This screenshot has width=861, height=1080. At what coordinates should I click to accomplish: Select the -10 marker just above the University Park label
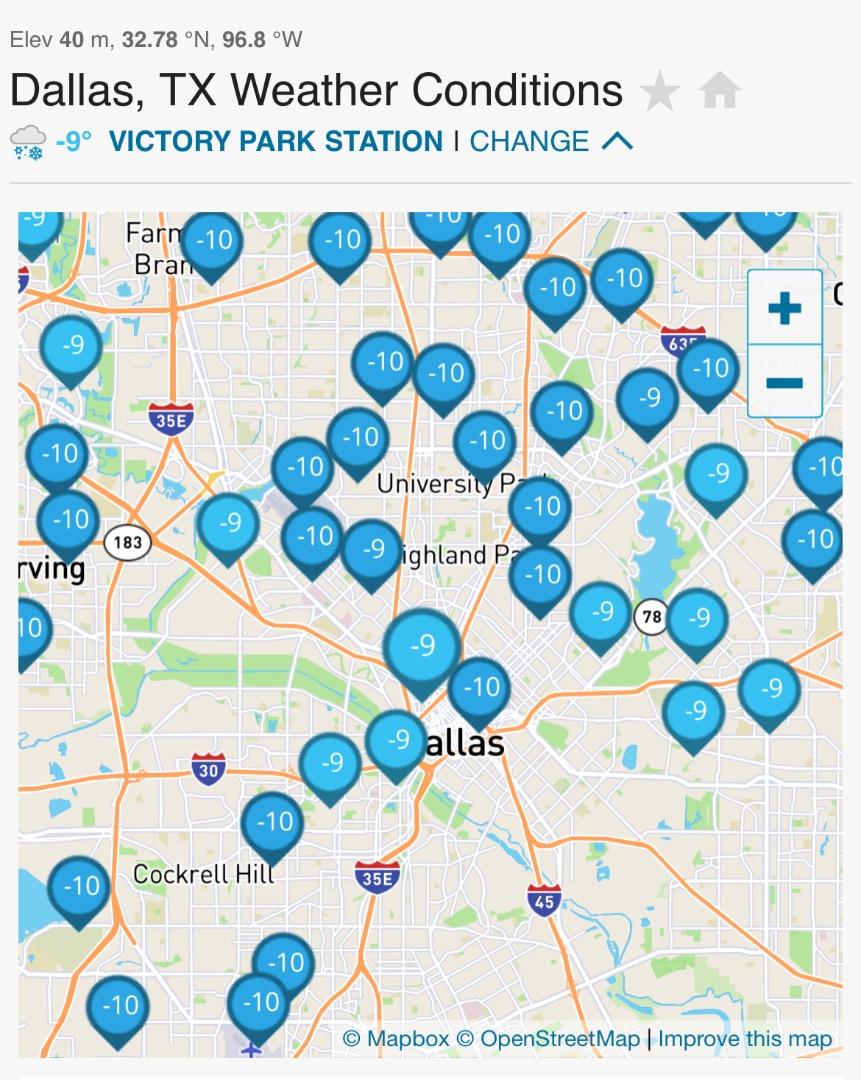point(486,440)
